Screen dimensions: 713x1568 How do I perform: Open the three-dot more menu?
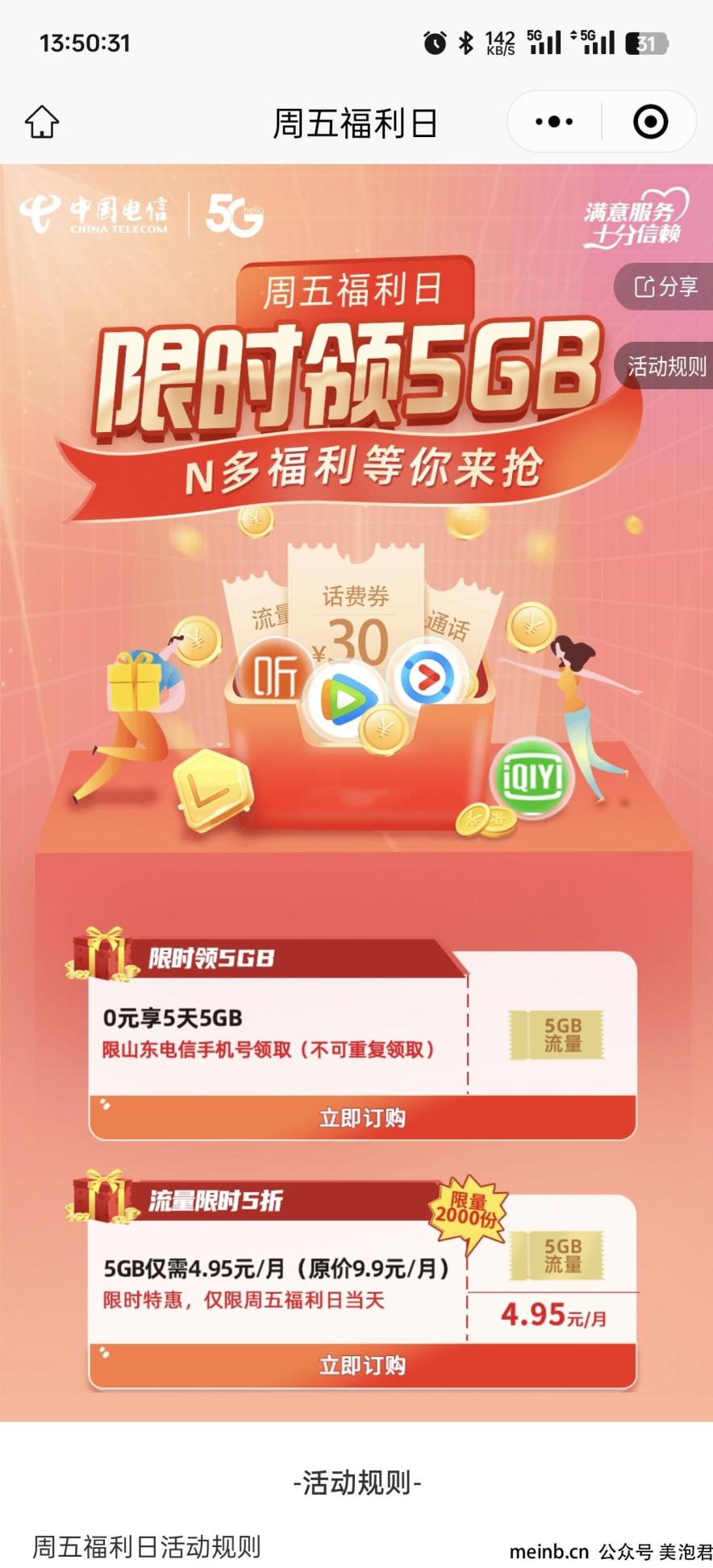click(x=554, y=123)
